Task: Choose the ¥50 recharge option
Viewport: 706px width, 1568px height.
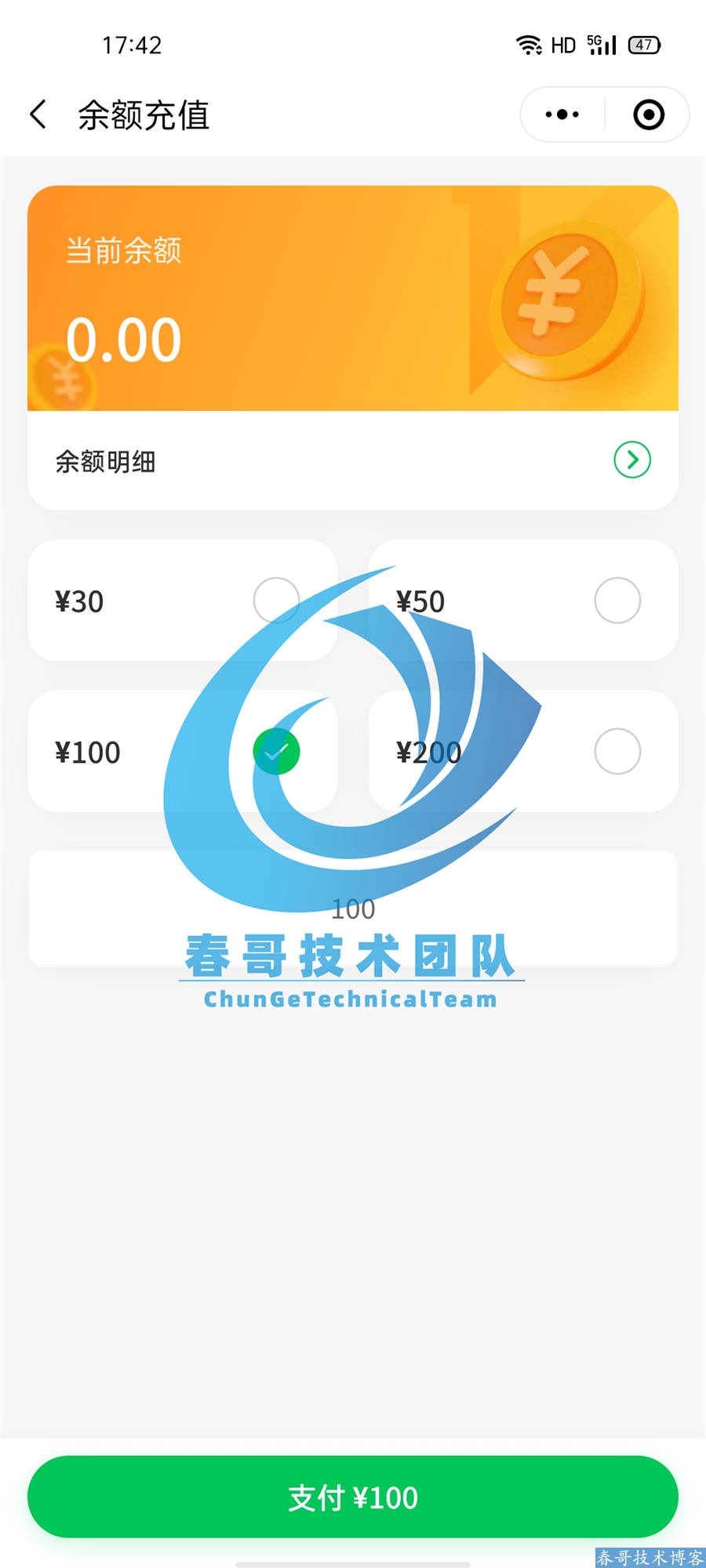Action: tap(523, 601)
